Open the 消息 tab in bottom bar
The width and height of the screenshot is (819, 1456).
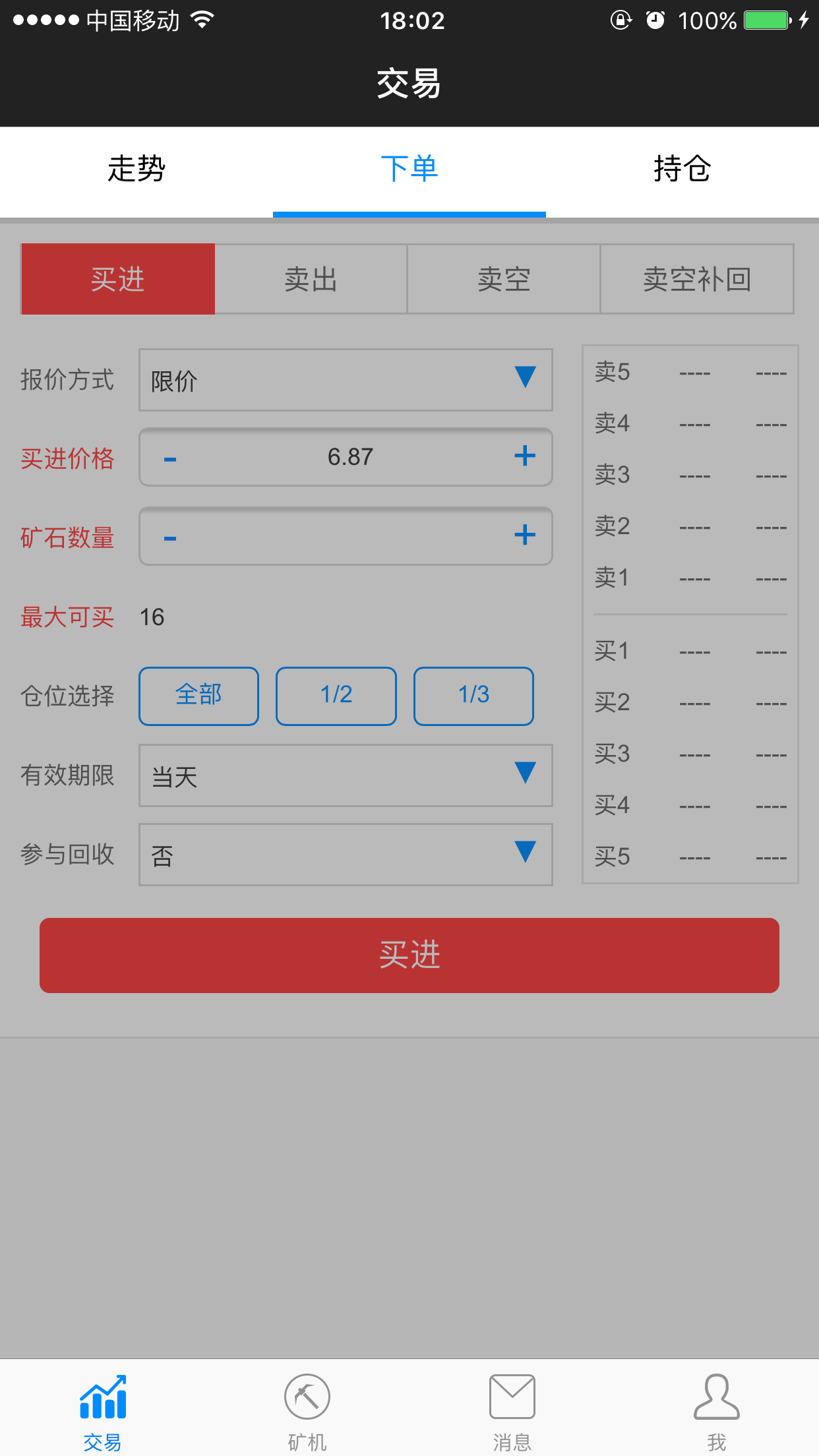[x=512, y=1411]
